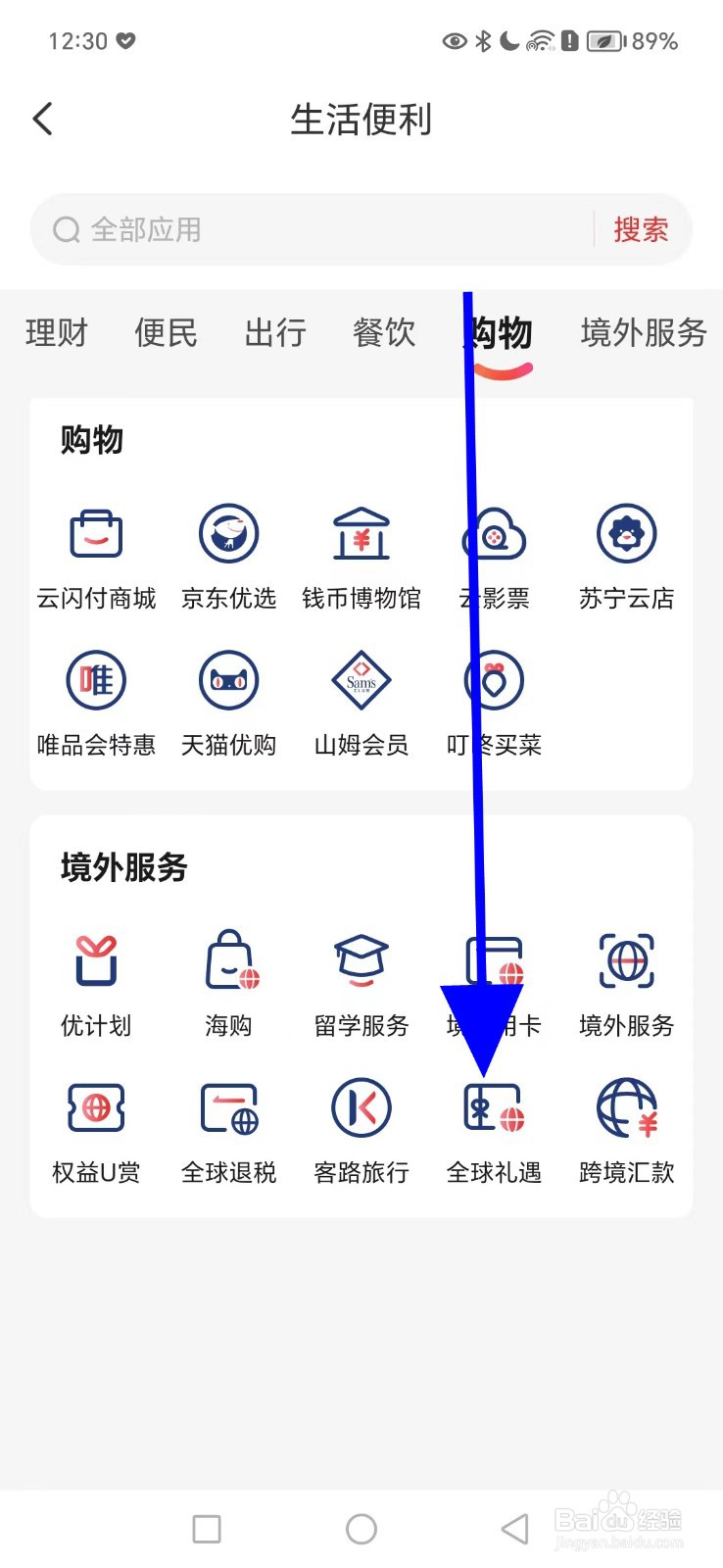Launch the 客路旅行 travel service
Image resolution: width=723 pixels, height=1568 pixels.
361,1127
